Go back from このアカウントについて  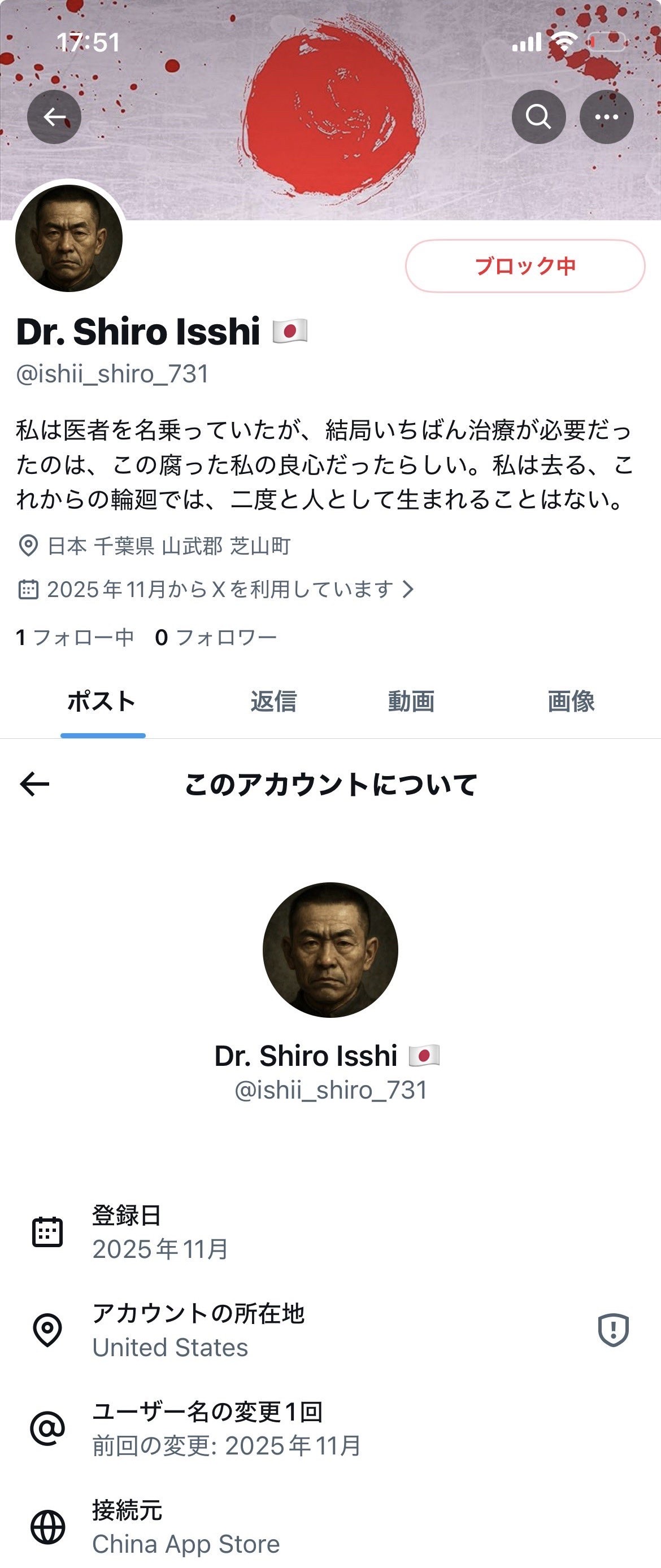(34, 784)
